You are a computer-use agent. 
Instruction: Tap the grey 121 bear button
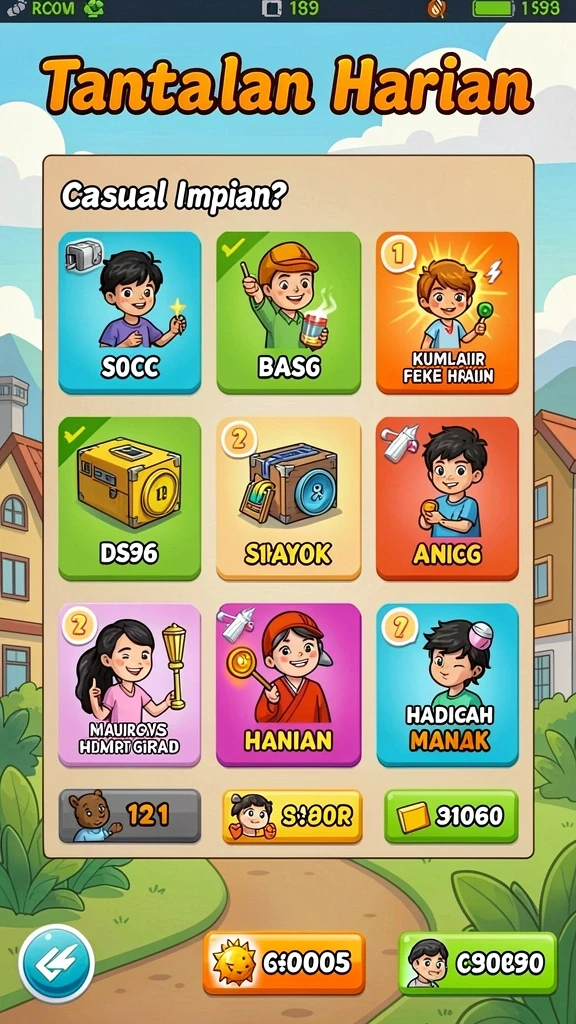click(129, 816)
